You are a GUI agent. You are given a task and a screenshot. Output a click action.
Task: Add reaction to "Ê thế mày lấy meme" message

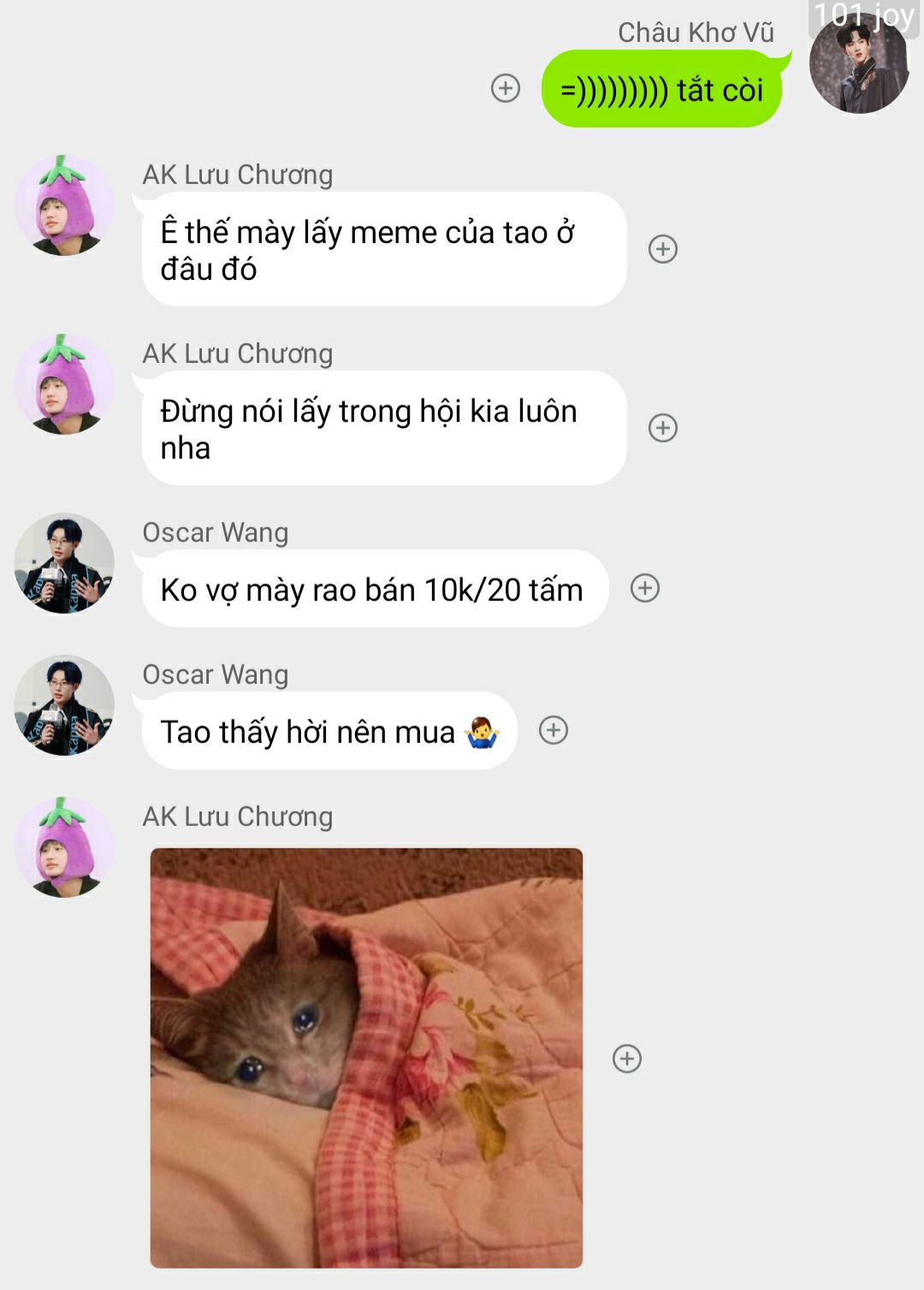663,249
